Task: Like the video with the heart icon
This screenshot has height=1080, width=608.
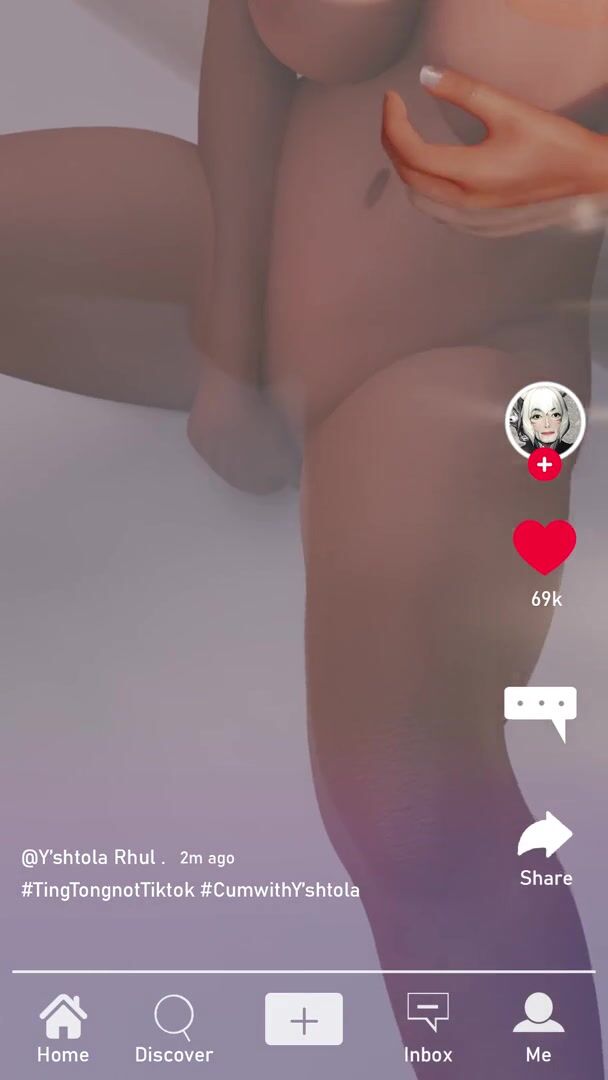Action: [545, 547]
